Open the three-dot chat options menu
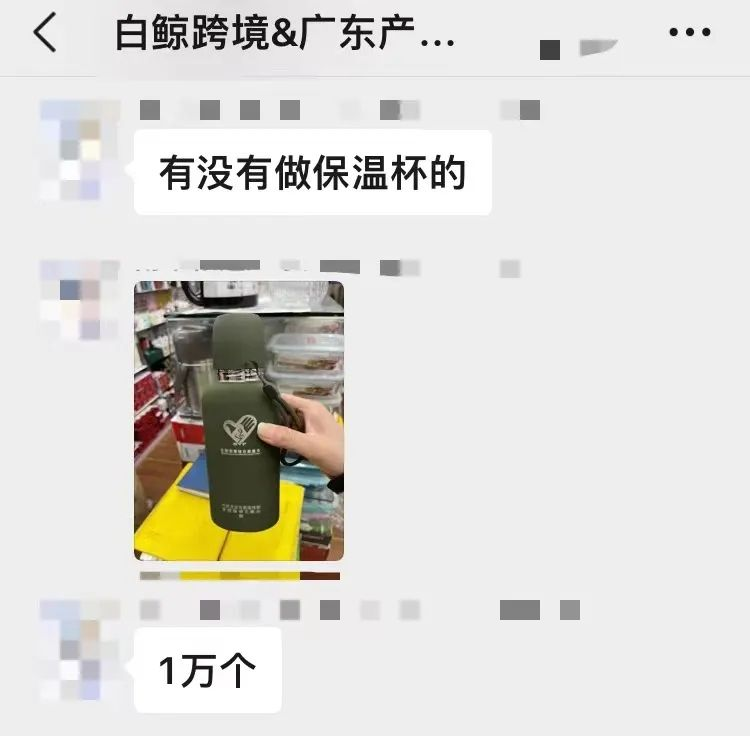This screenshot has height=736, width=750. 689,33
